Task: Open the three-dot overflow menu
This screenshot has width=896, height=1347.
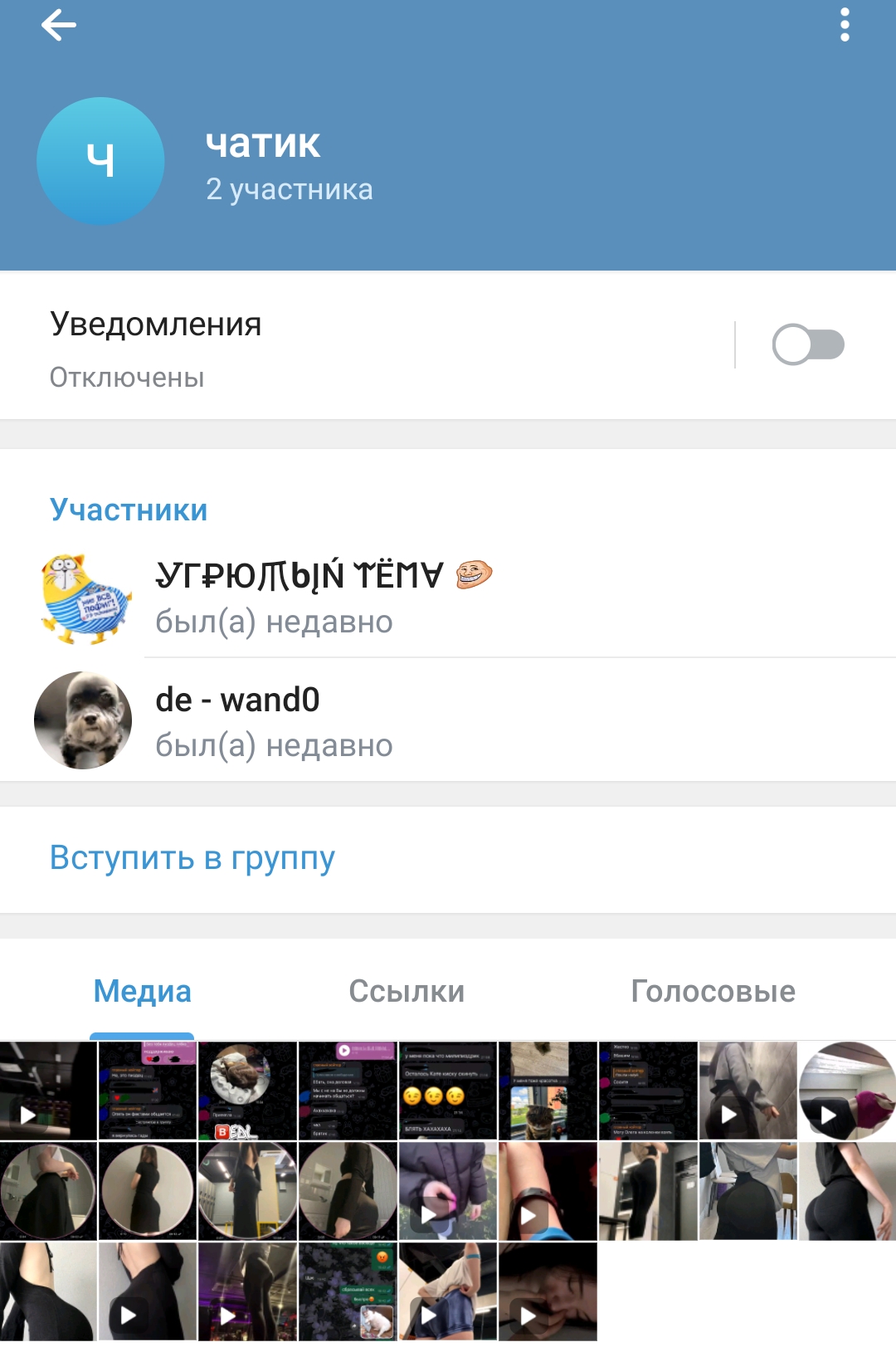Action: (x=845, y=26)
